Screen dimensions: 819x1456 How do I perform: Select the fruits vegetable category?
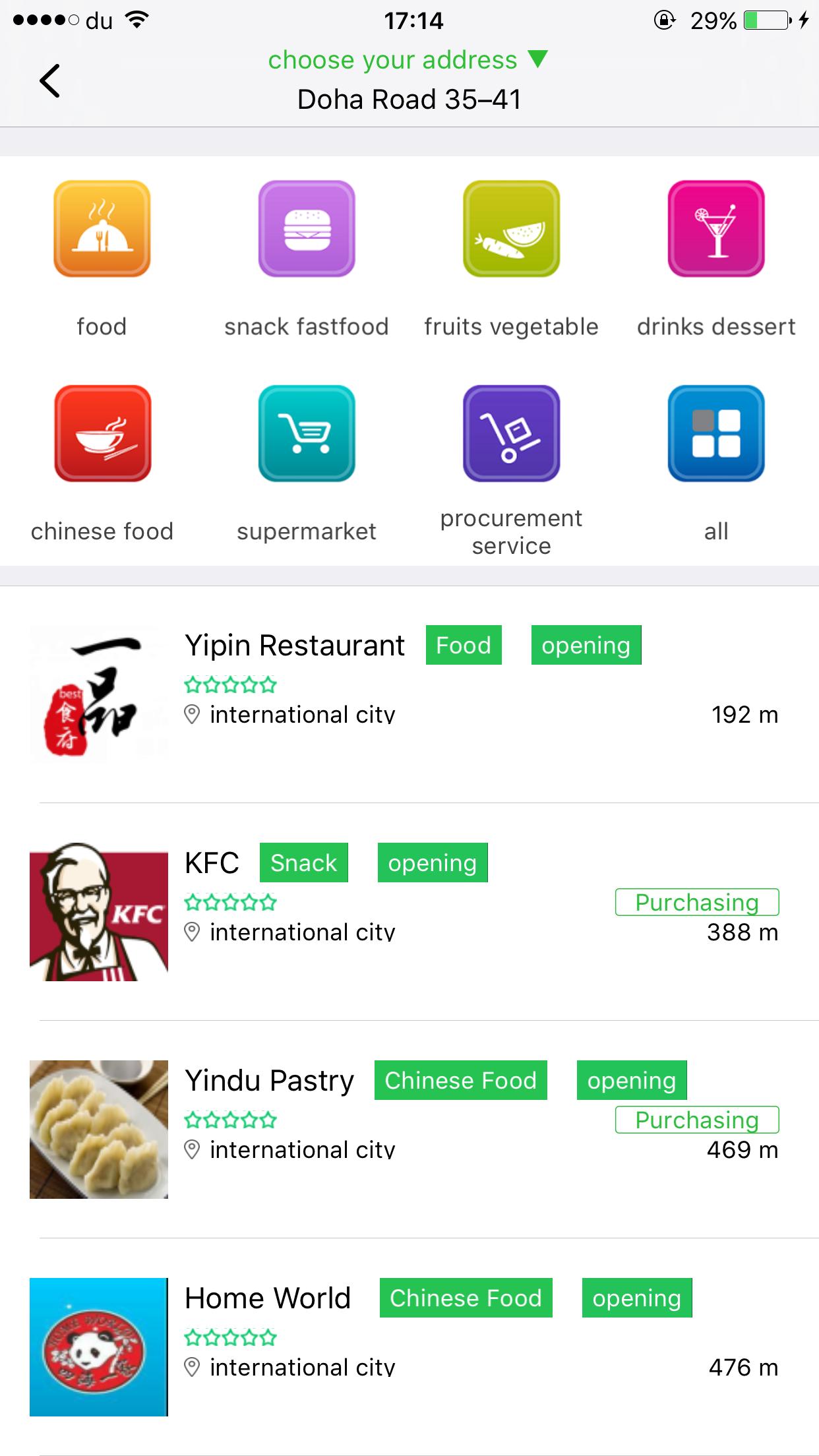tap(511, 229)
